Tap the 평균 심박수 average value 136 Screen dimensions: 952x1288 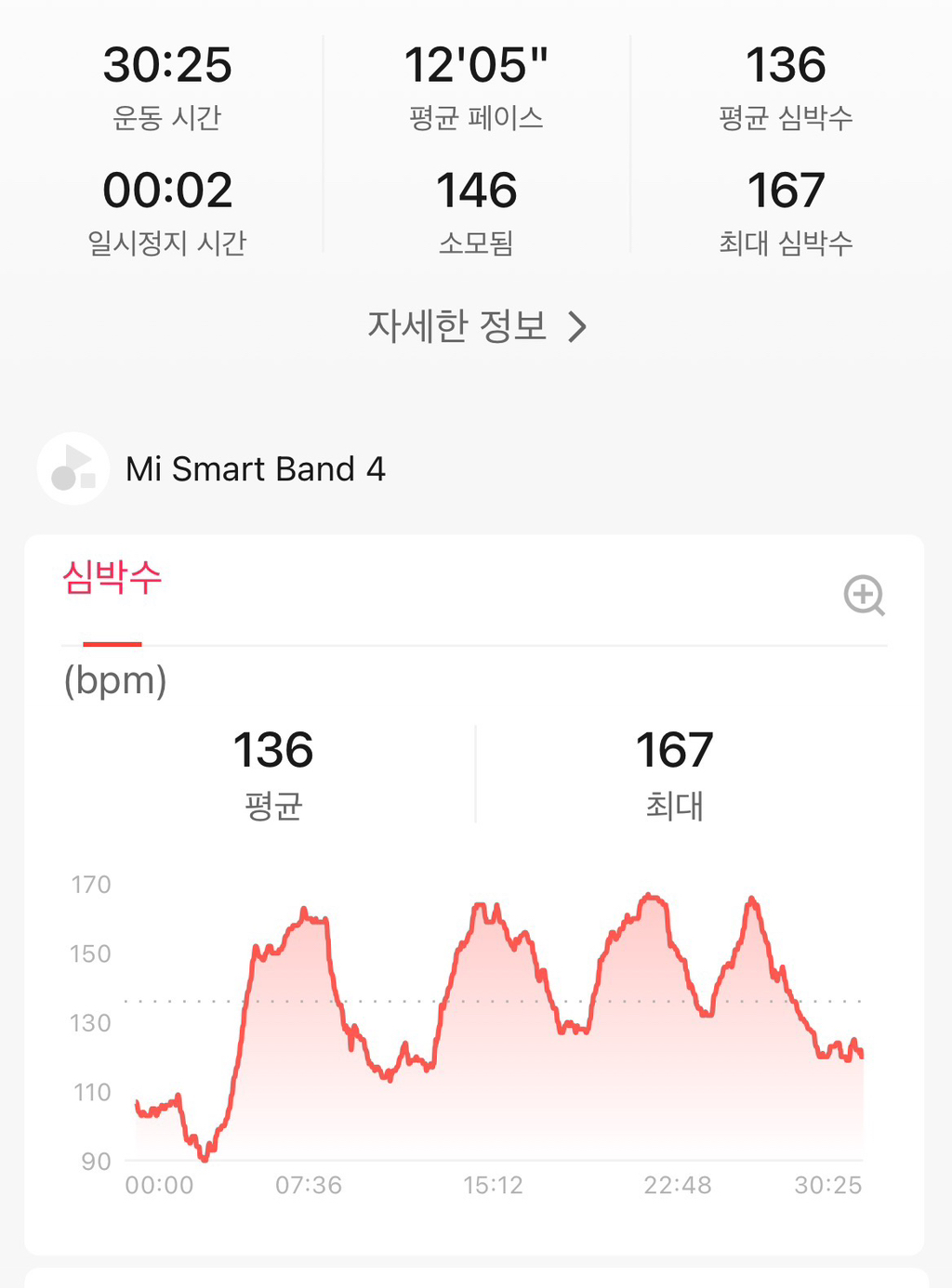(x=786, y=63)
